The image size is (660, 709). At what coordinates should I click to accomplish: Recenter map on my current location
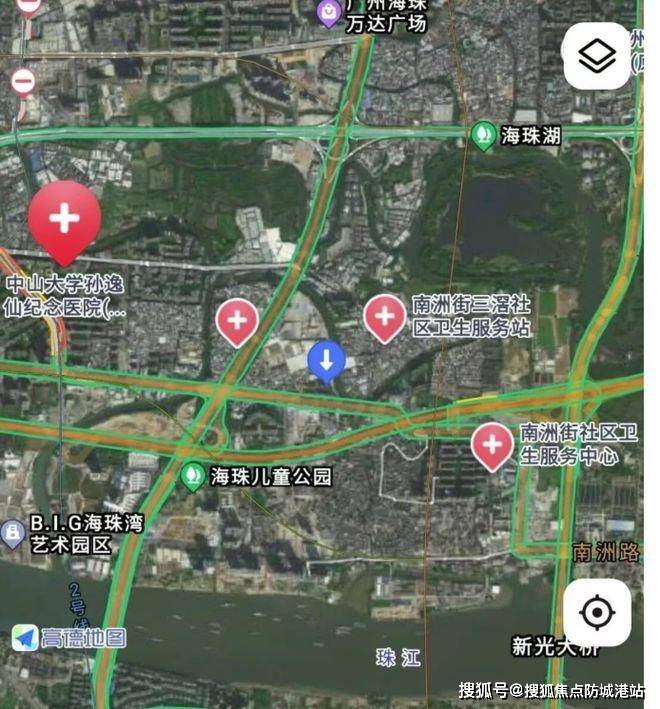(x=597, y=612)
